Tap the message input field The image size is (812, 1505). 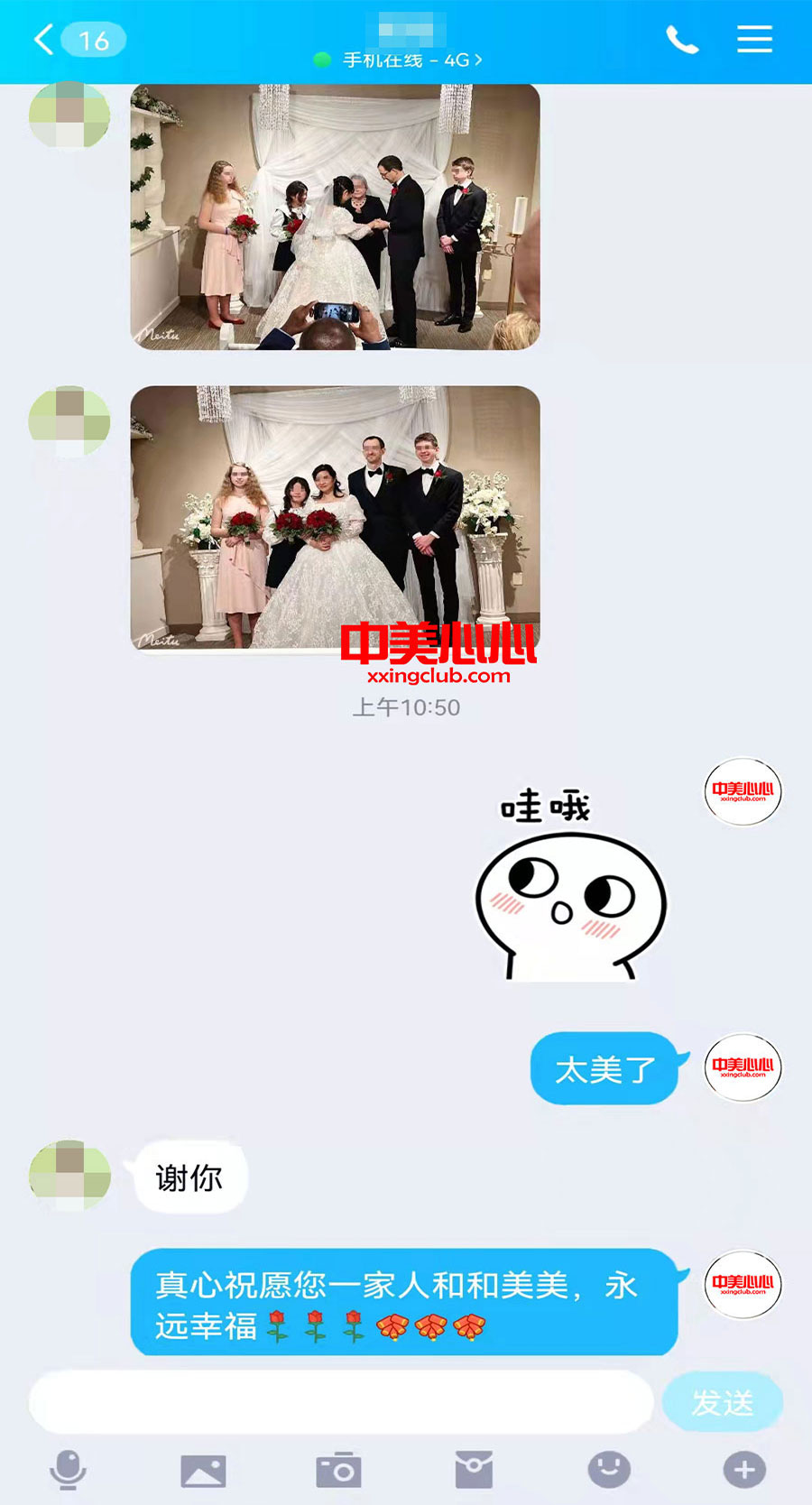click(341, 1402)
